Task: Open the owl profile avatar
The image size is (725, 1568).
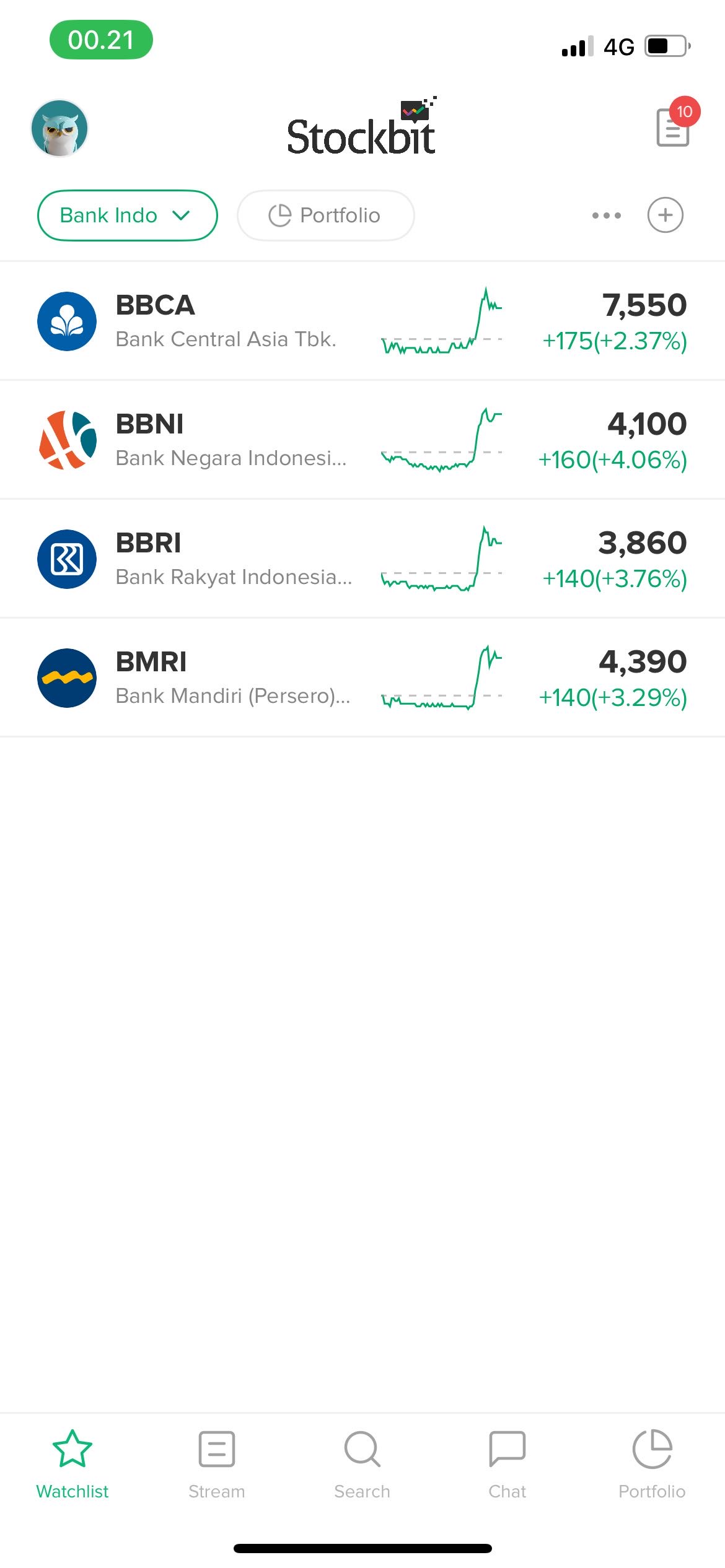Action: tap(59, 128)
